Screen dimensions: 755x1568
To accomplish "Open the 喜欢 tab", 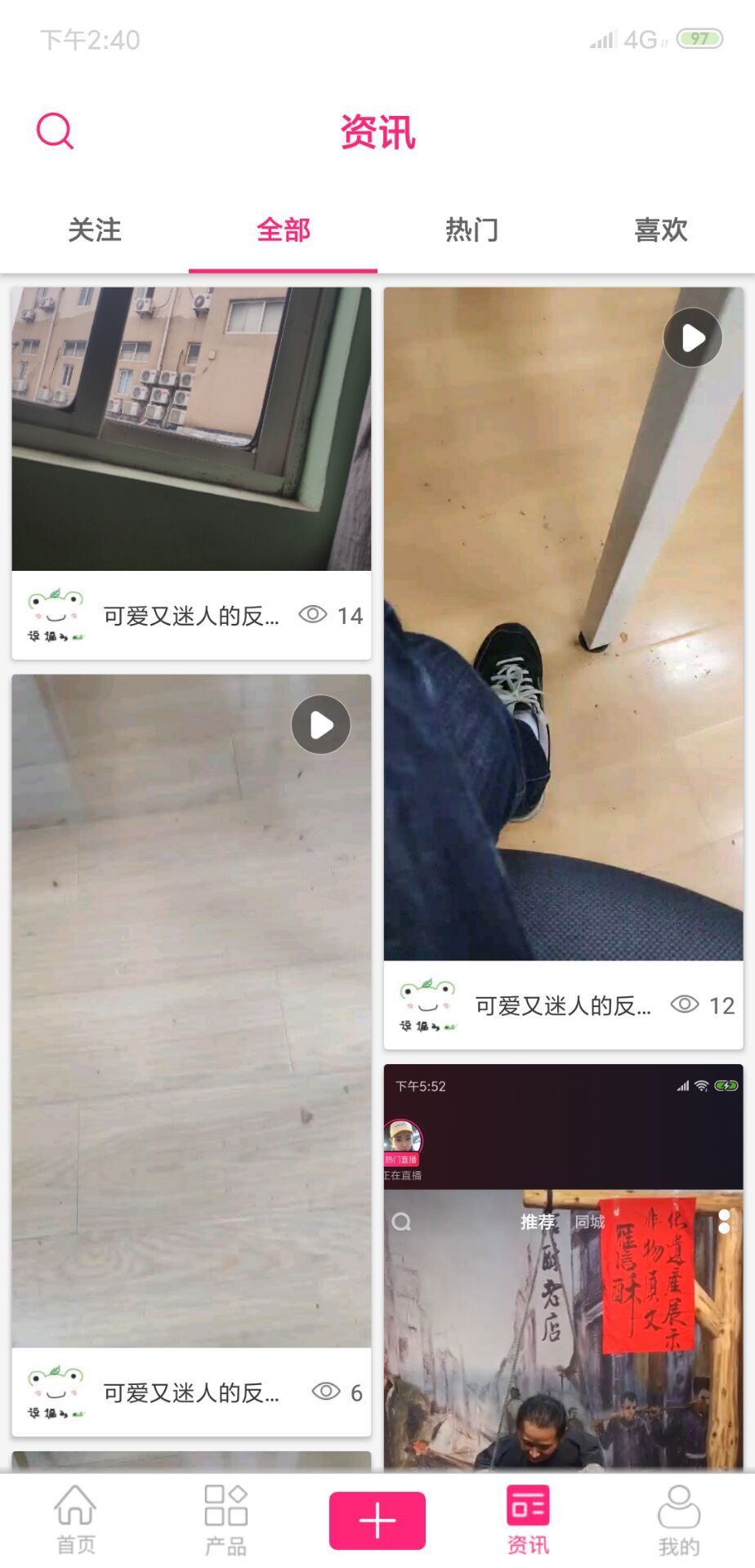I will pos(661,229).
